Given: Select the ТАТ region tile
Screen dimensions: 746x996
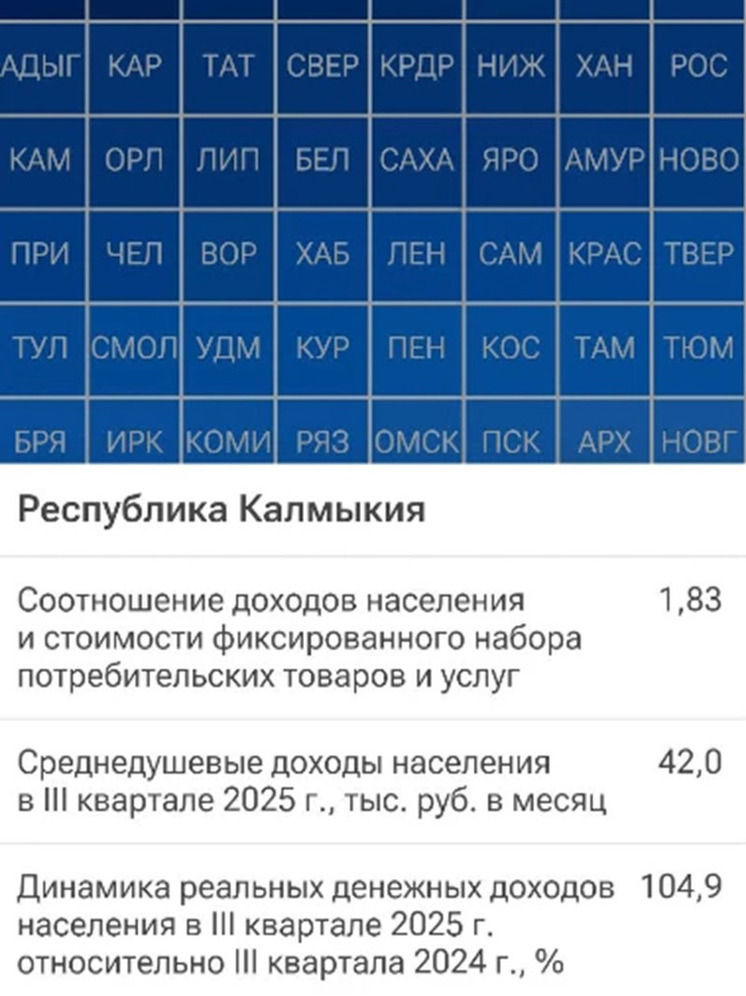Looking at the screenshot, I should click(228, 67).
